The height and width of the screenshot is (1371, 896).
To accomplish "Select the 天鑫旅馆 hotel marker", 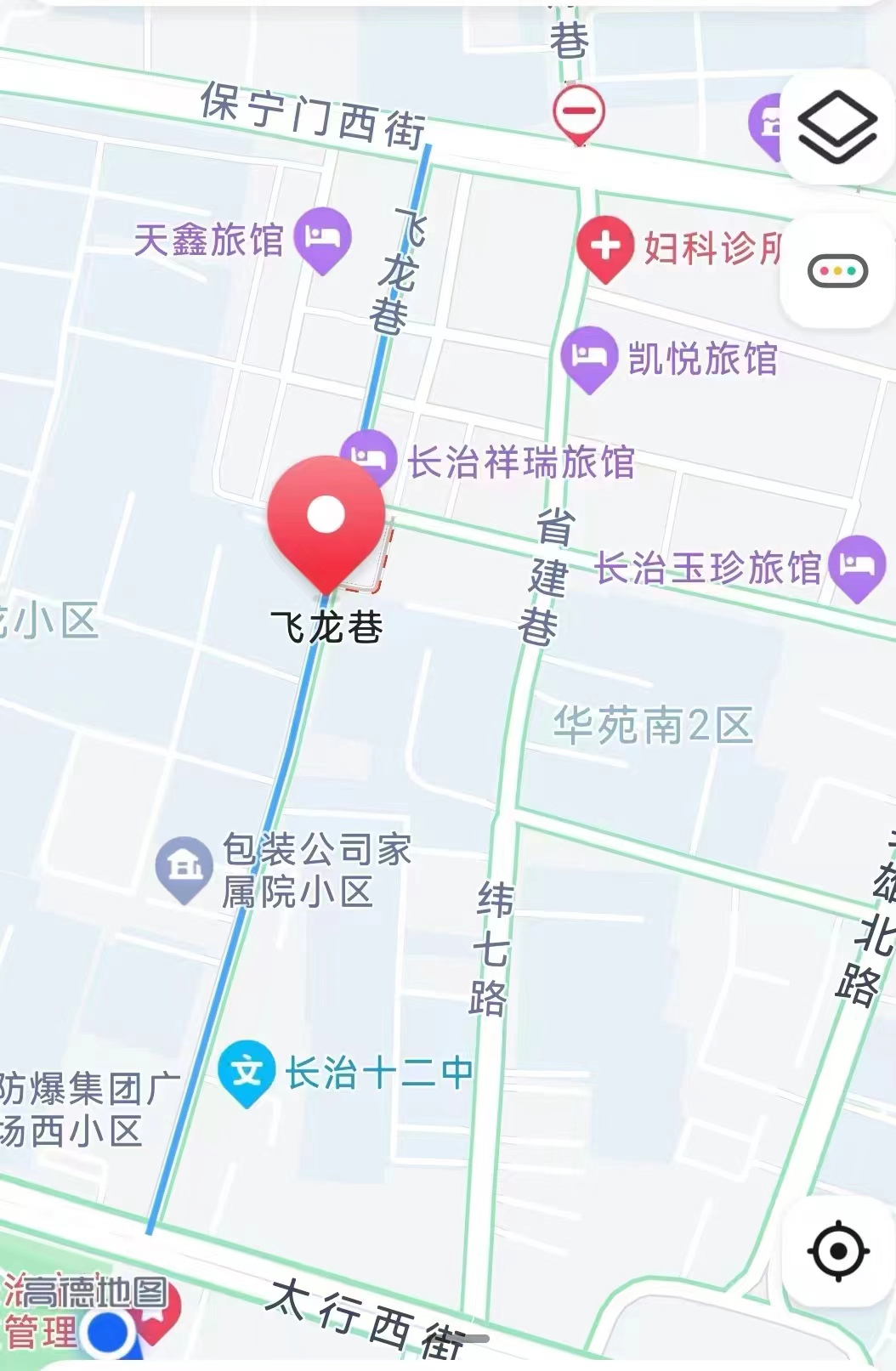I will [x=323, y=237].
